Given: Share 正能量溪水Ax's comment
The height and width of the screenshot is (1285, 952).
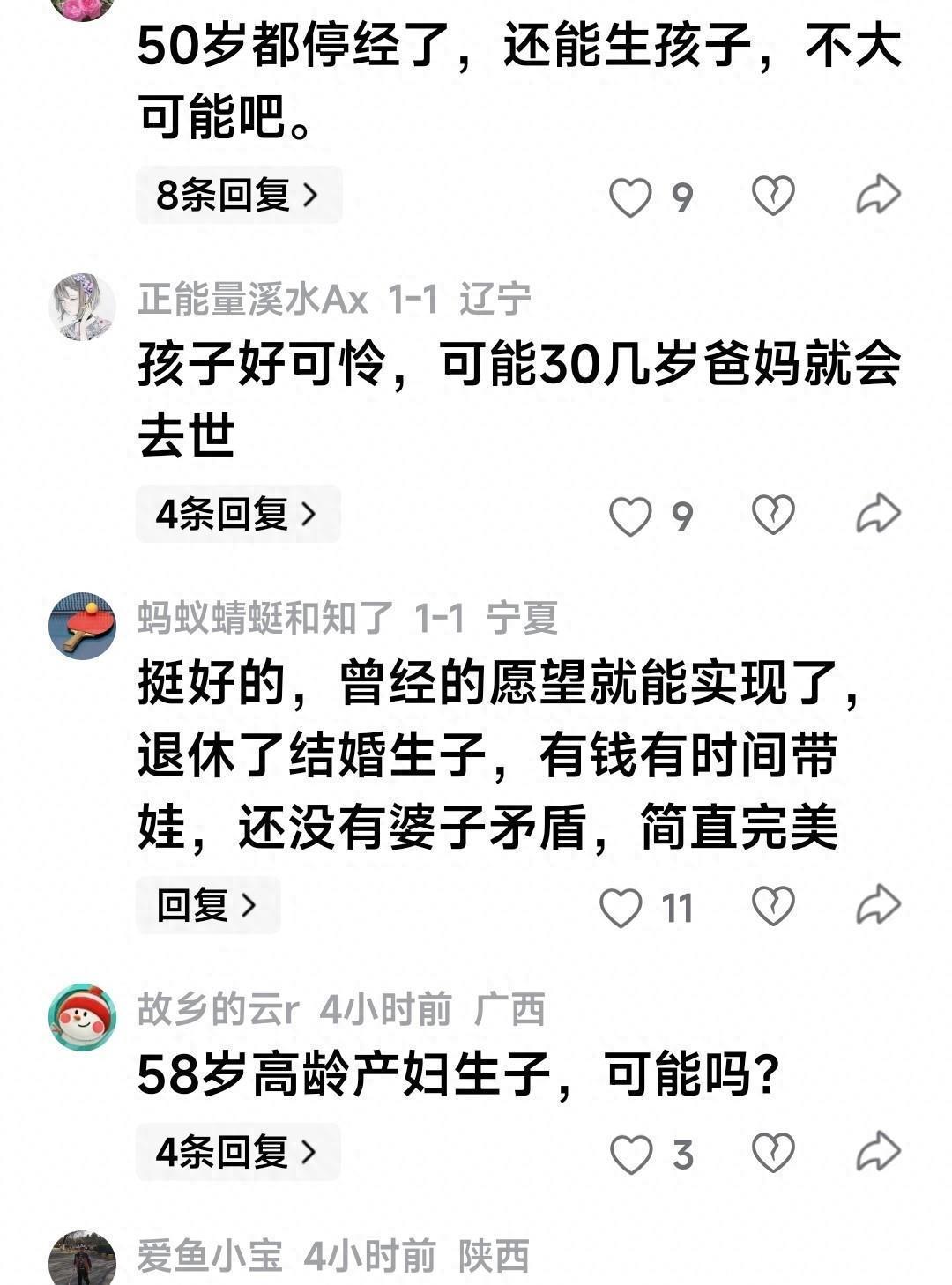Looking at the screenshot, I should 878,514.
